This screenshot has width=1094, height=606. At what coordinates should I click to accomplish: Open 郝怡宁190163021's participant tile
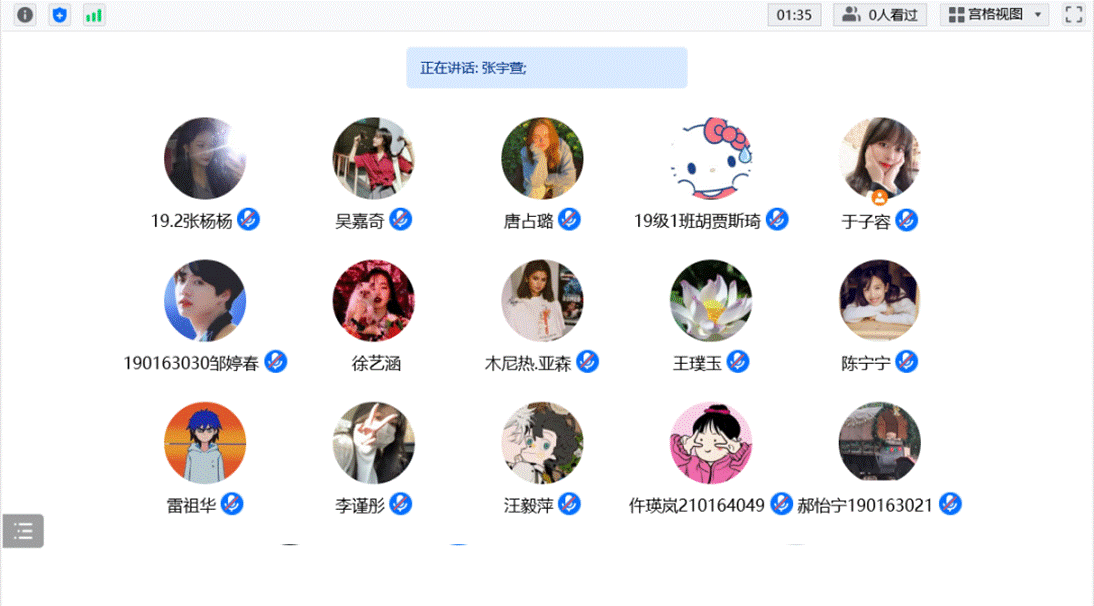pos(880,443)
